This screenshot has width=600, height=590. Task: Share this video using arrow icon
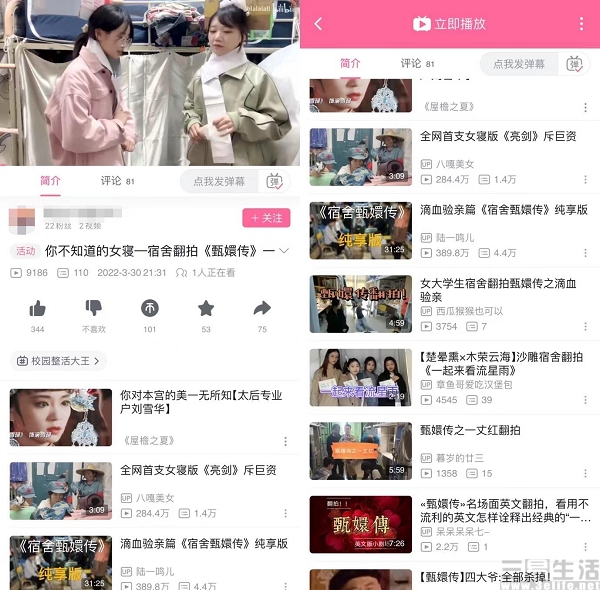tap(262, 308)
